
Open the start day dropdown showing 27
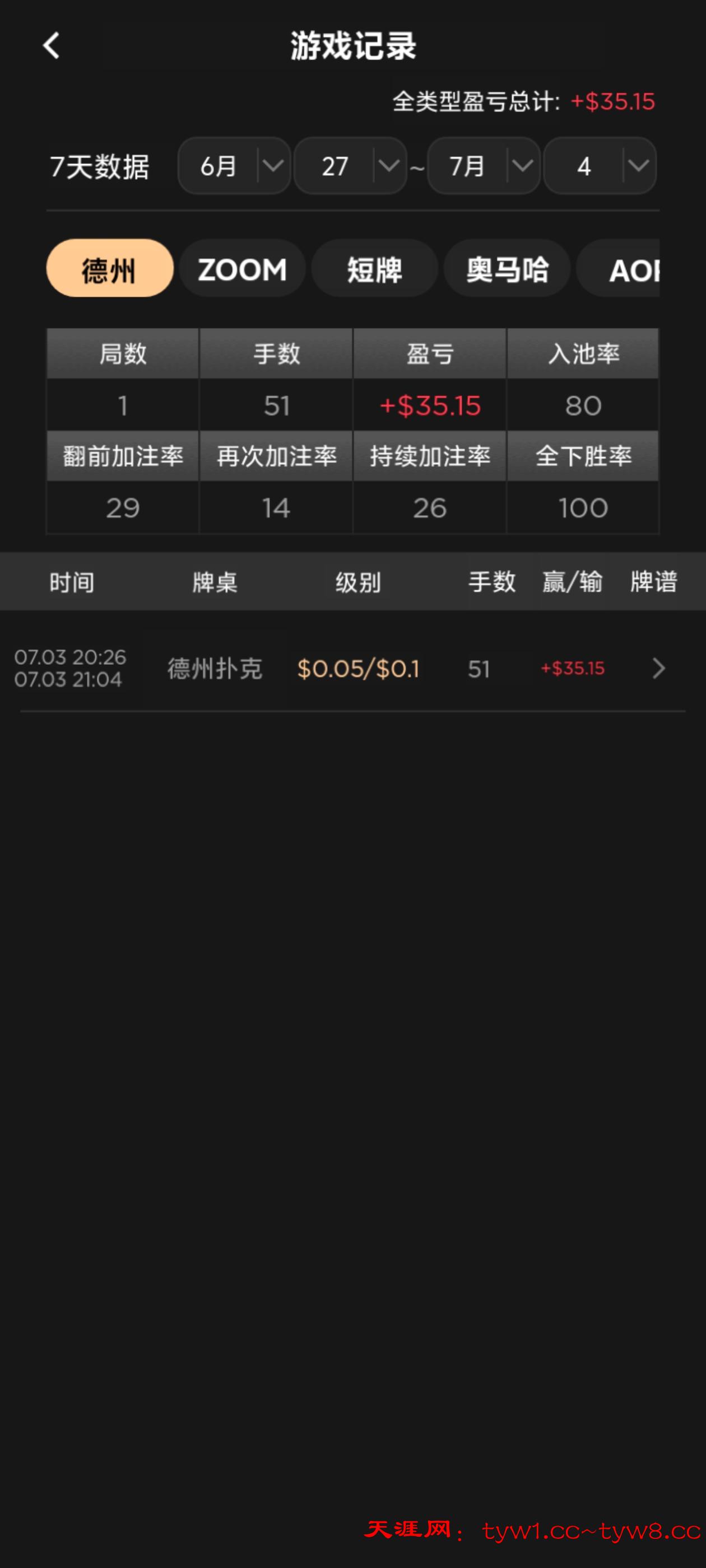350,166
